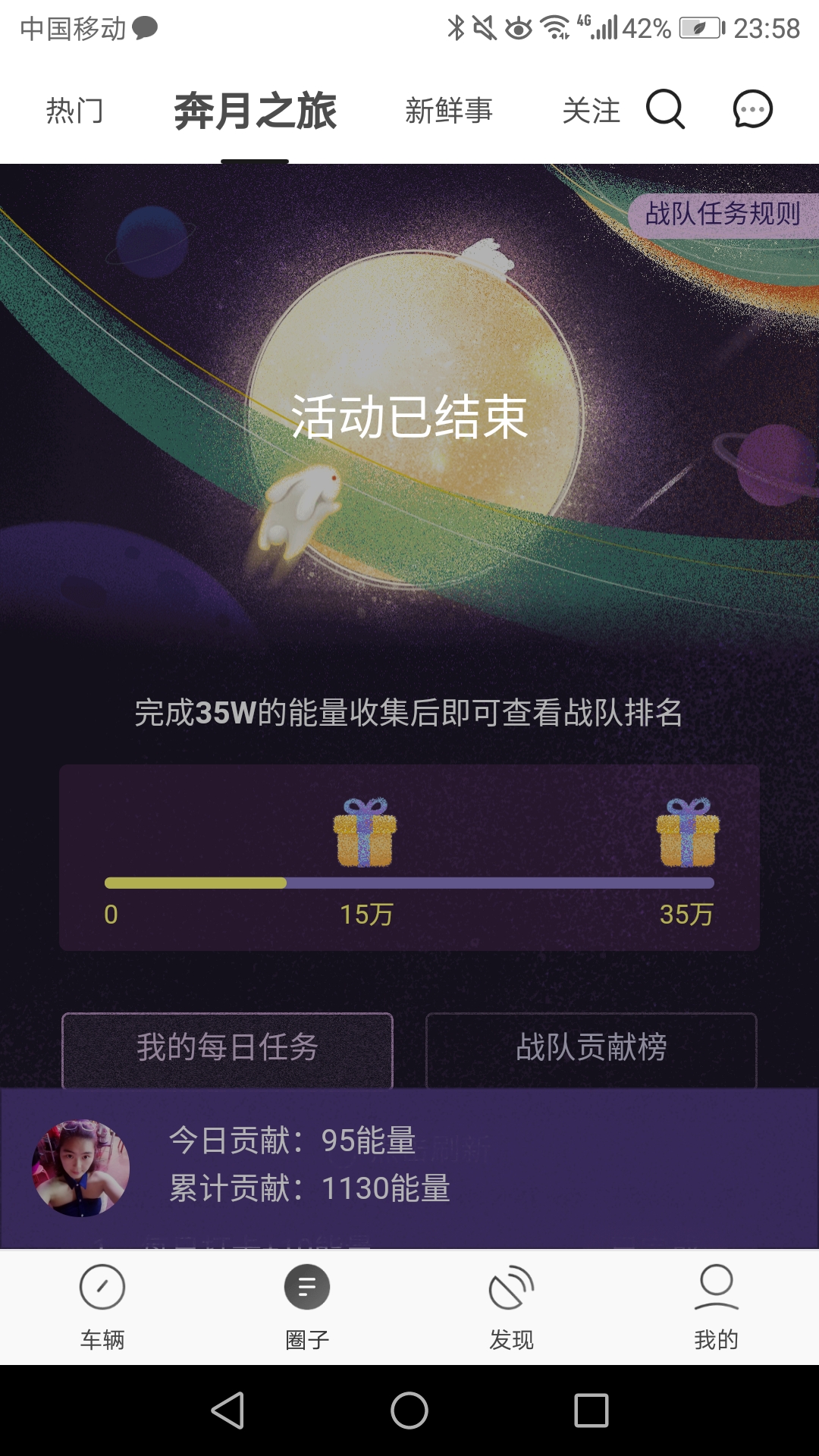
Task: View 战队任务规则 rules
Action: [x=723, y=214]
